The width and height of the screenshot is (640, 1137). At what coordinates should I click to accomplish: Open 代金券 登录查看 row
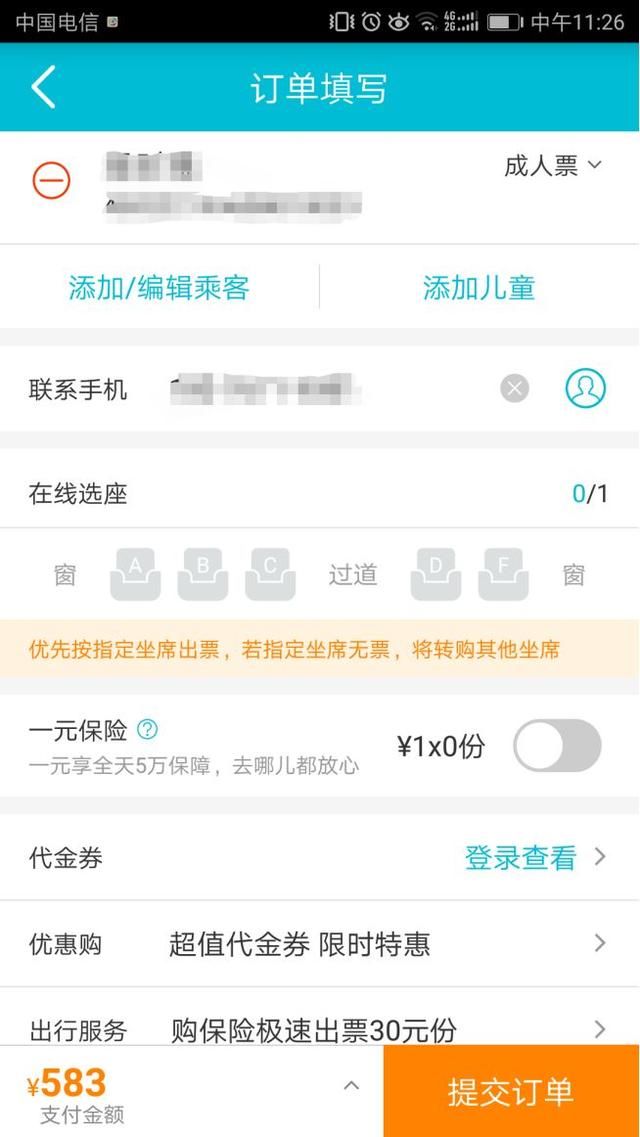click(320, 857)
